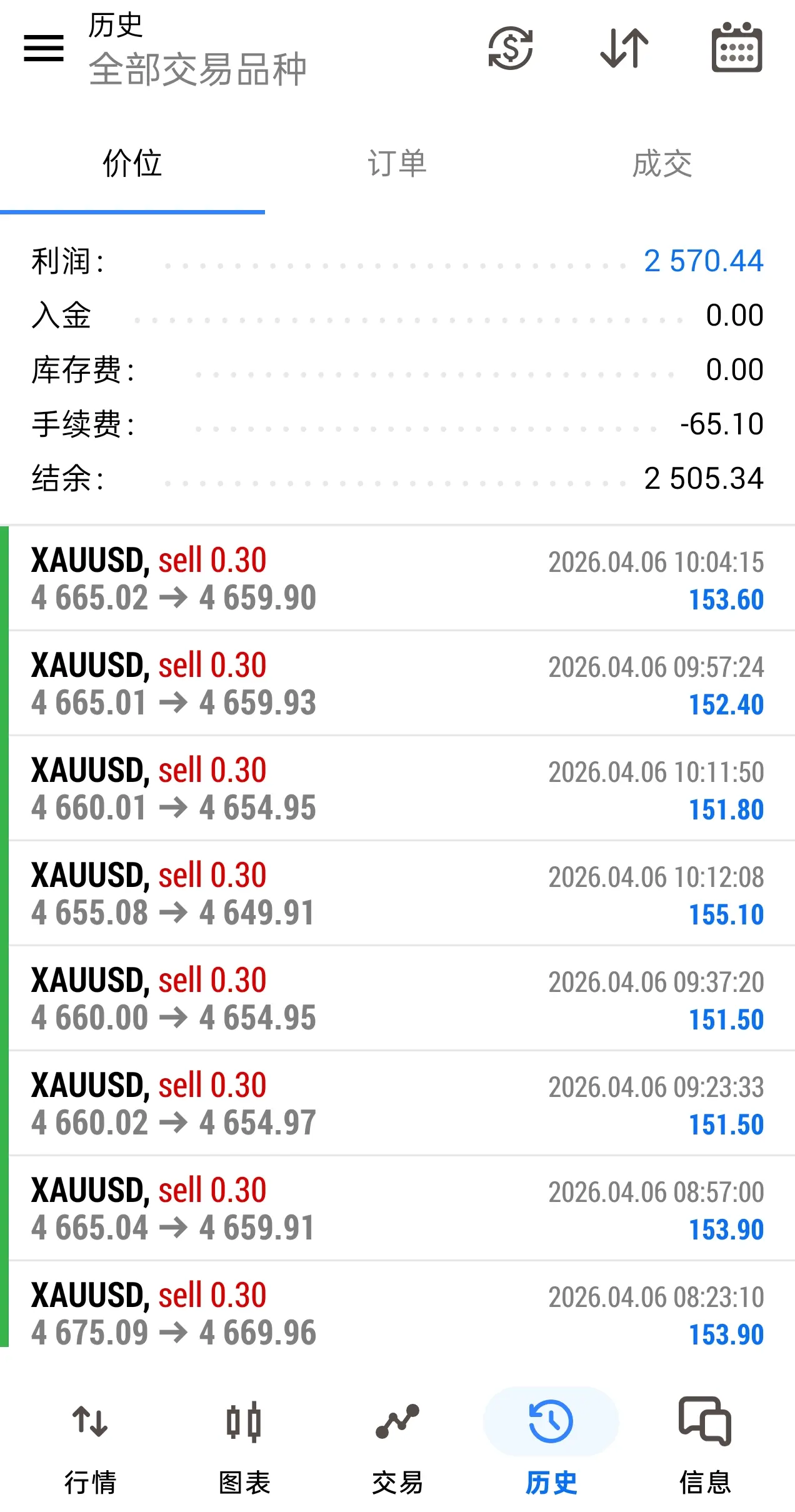Viewport: 795px width, 1512px height.
Task: Open the trade with 155.10 profit
Action: coord(397,894)
